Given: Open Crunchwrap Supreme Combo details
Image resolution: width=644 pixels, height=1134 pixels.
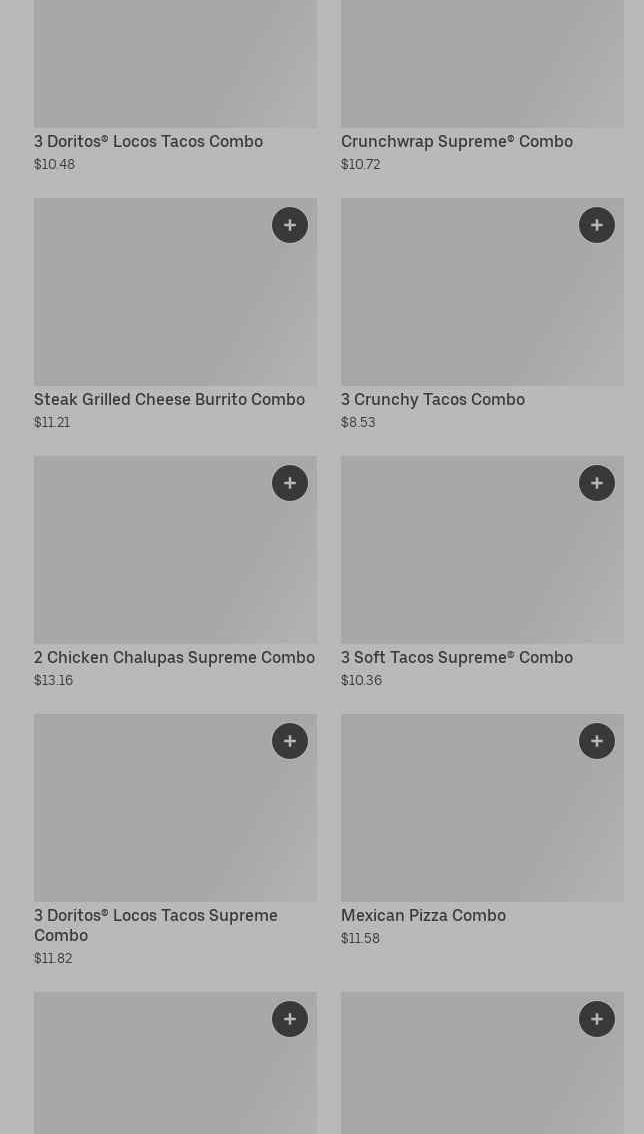Looking at the screenshot, I should pyautogui.click(x=456, y=142).
